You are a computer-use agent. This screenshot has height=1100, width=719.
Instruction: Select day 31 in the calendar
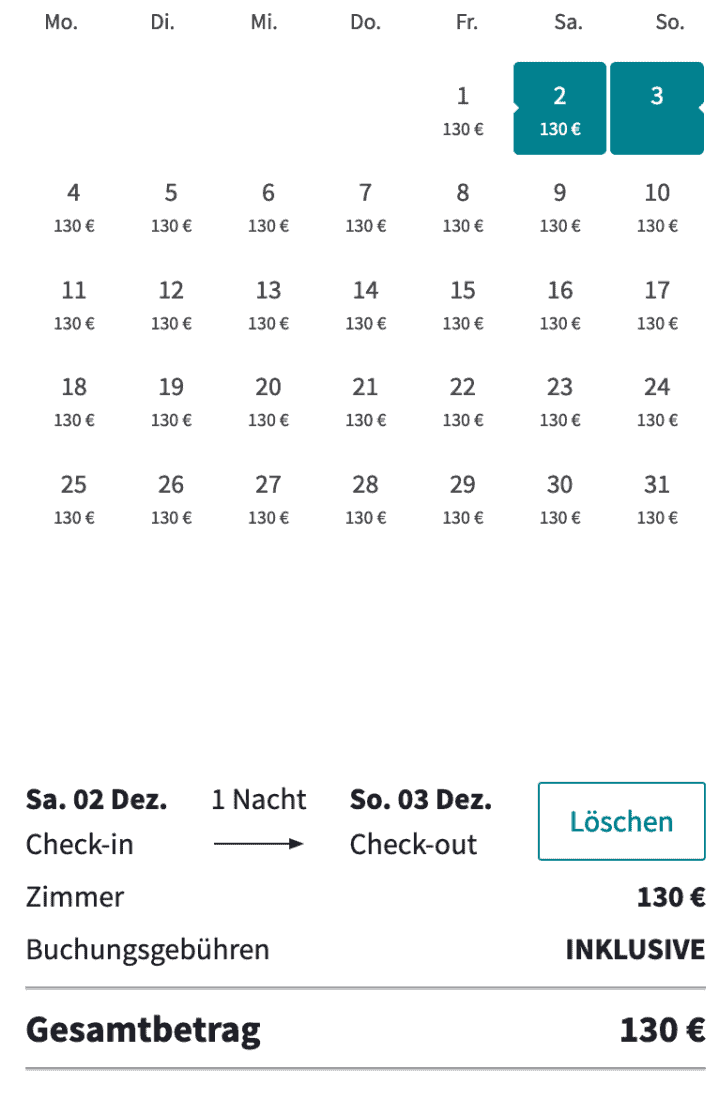tap(657, 498)
